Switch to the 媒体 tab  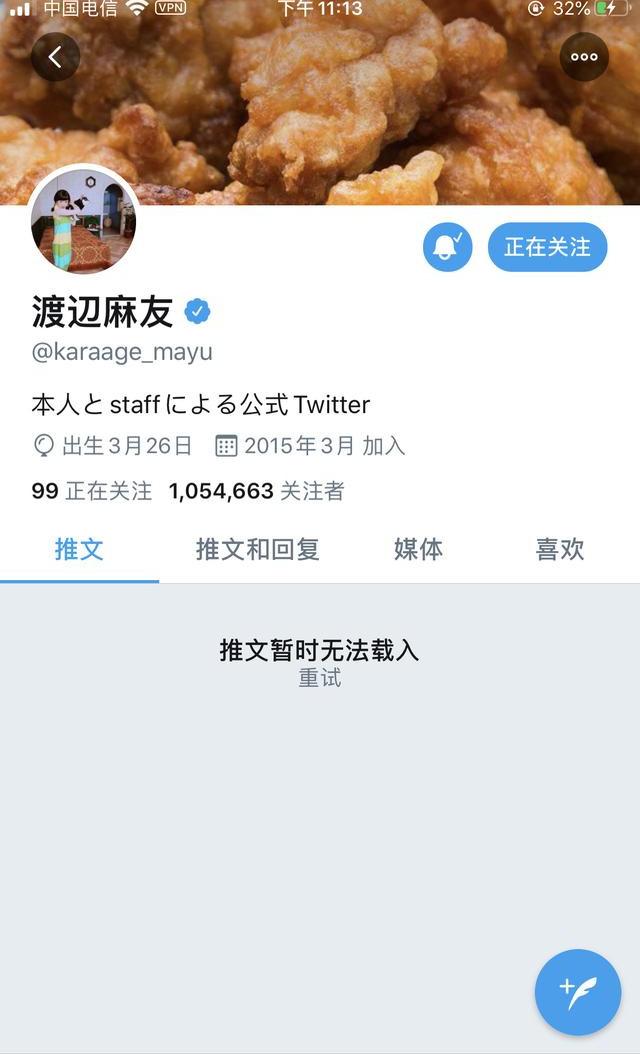[418, 549]
